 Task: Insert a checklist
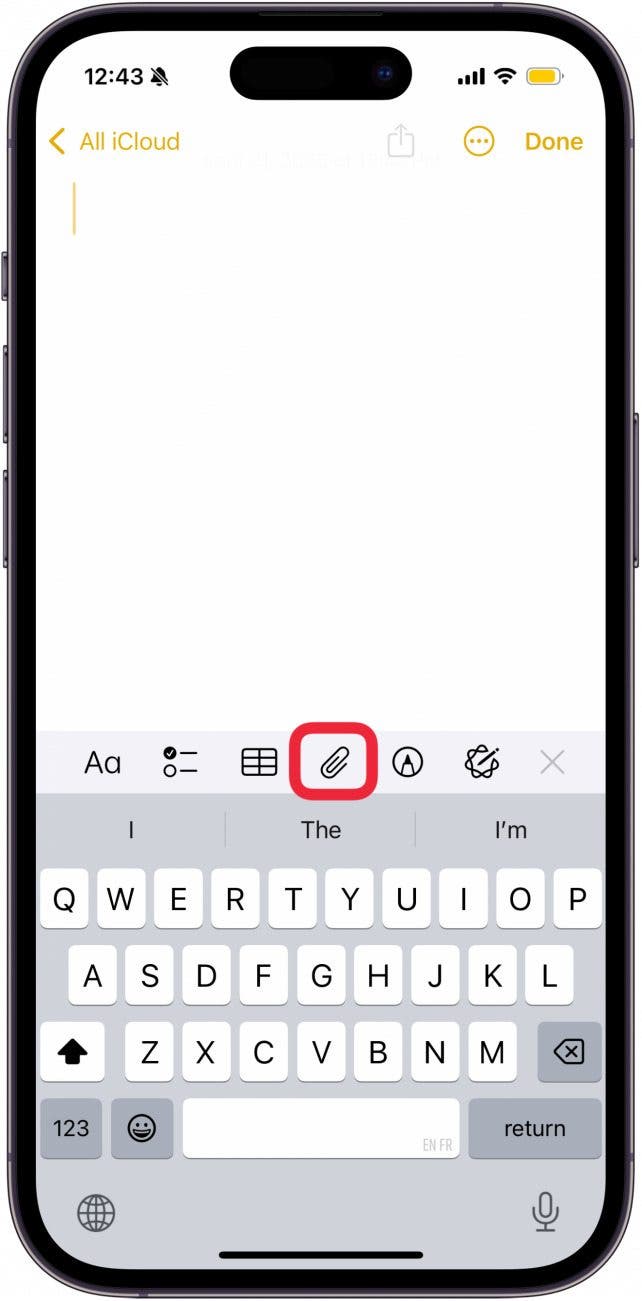(x=180, y=763)
